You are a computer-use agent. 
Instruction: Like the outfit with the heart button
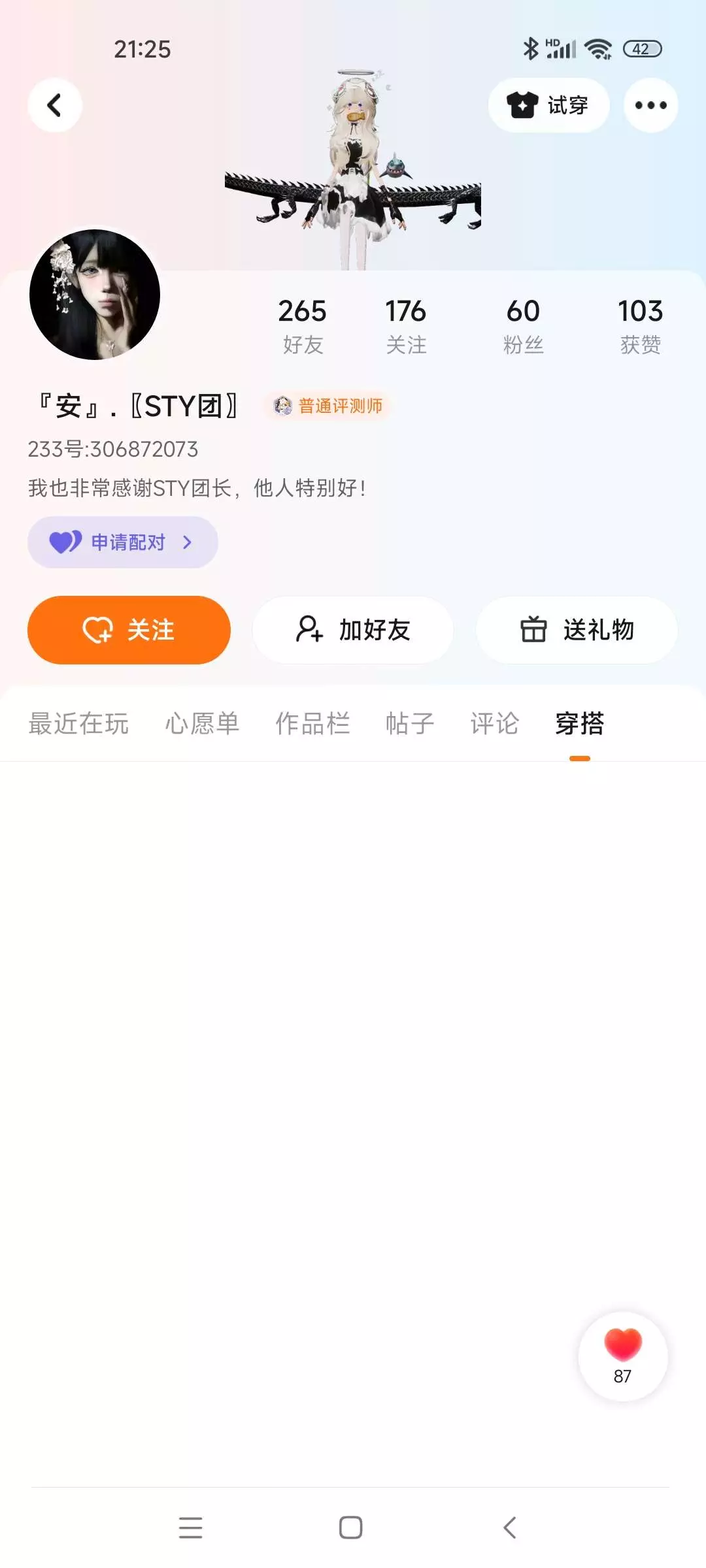(623, 1356)
